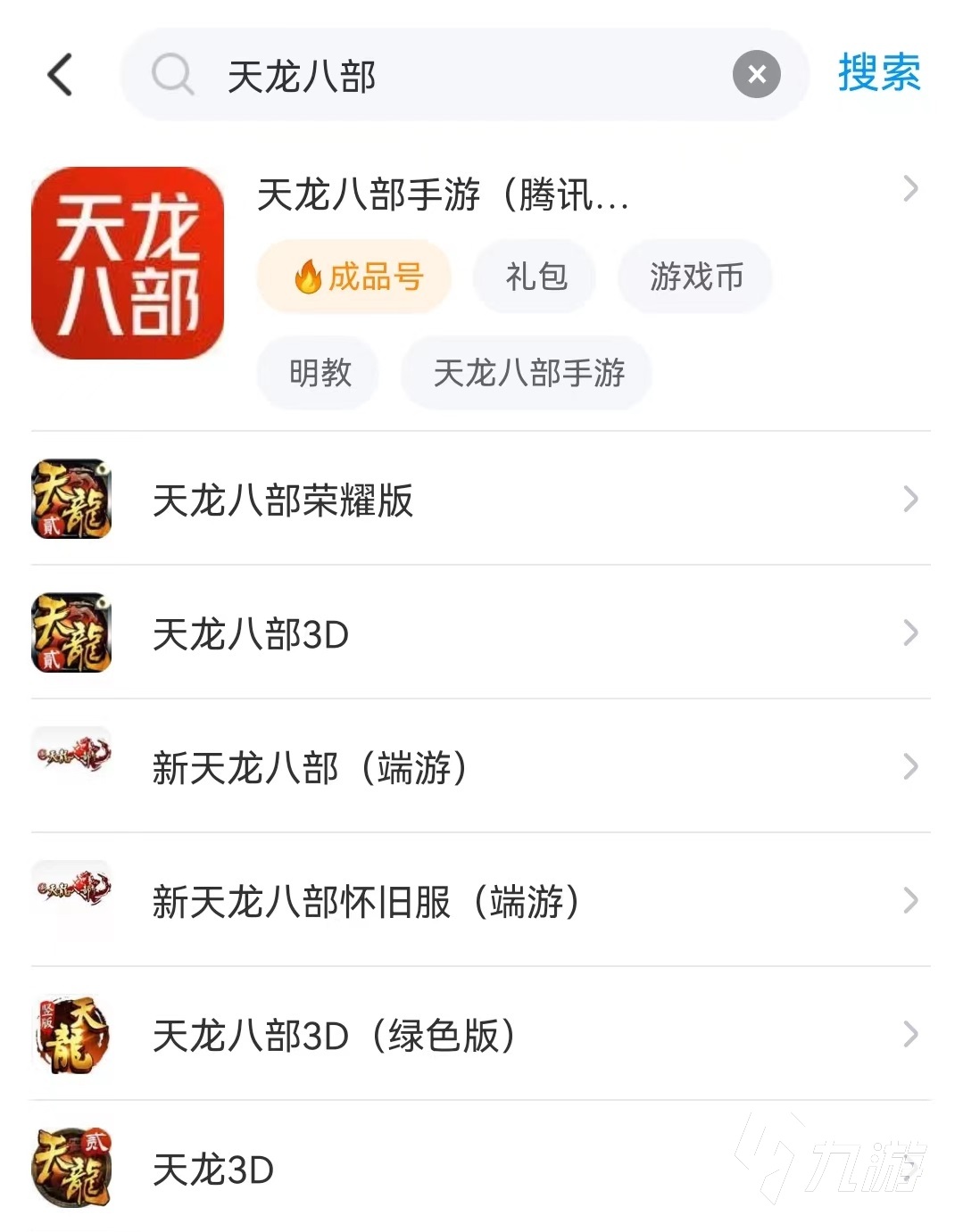Select the 礼包 chip
Image resolution: width=963 pixels, height=1232 pixels.
coord(535,277)
